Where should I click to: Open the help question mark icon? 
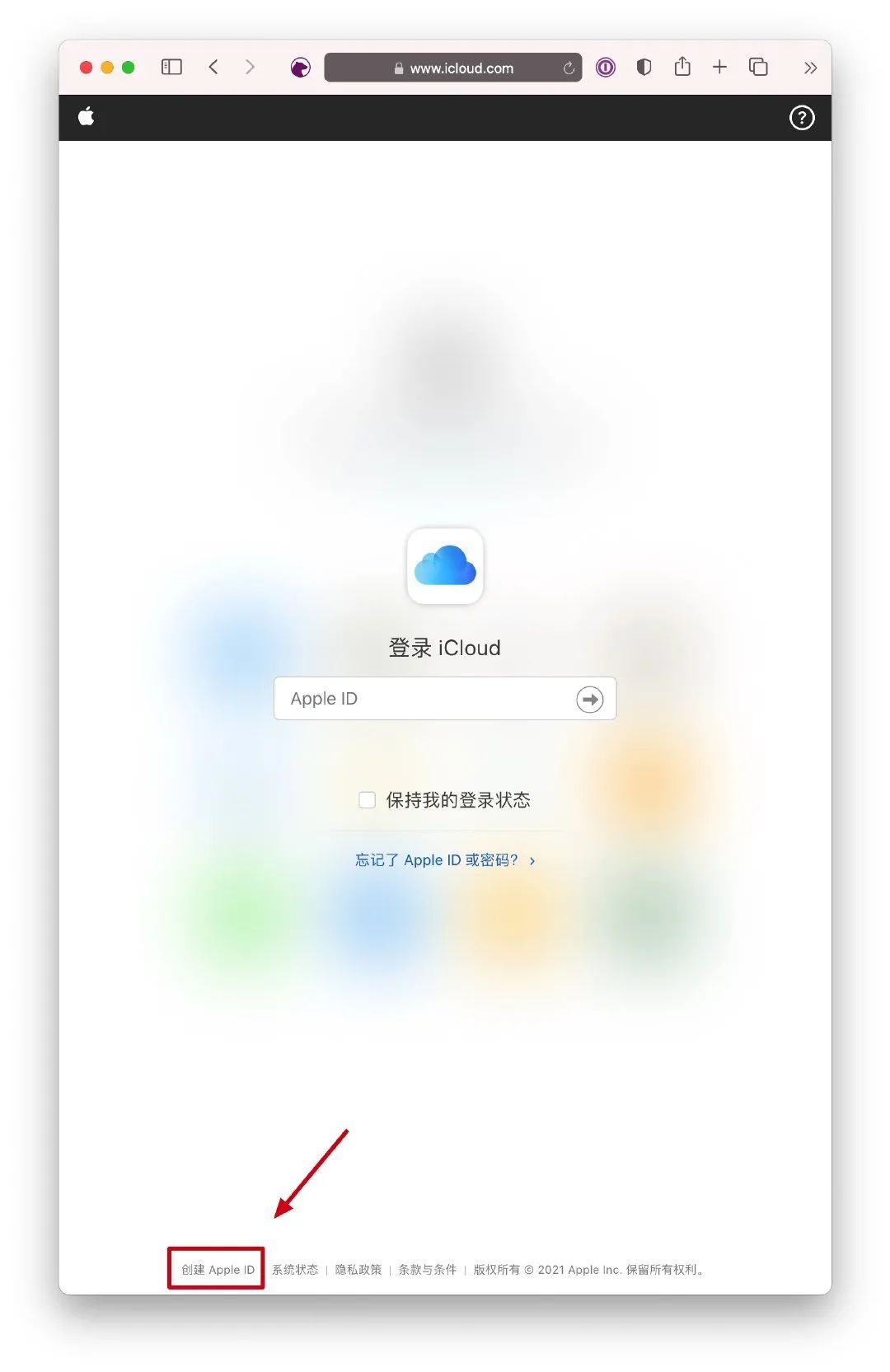click(x=801, y=118)
